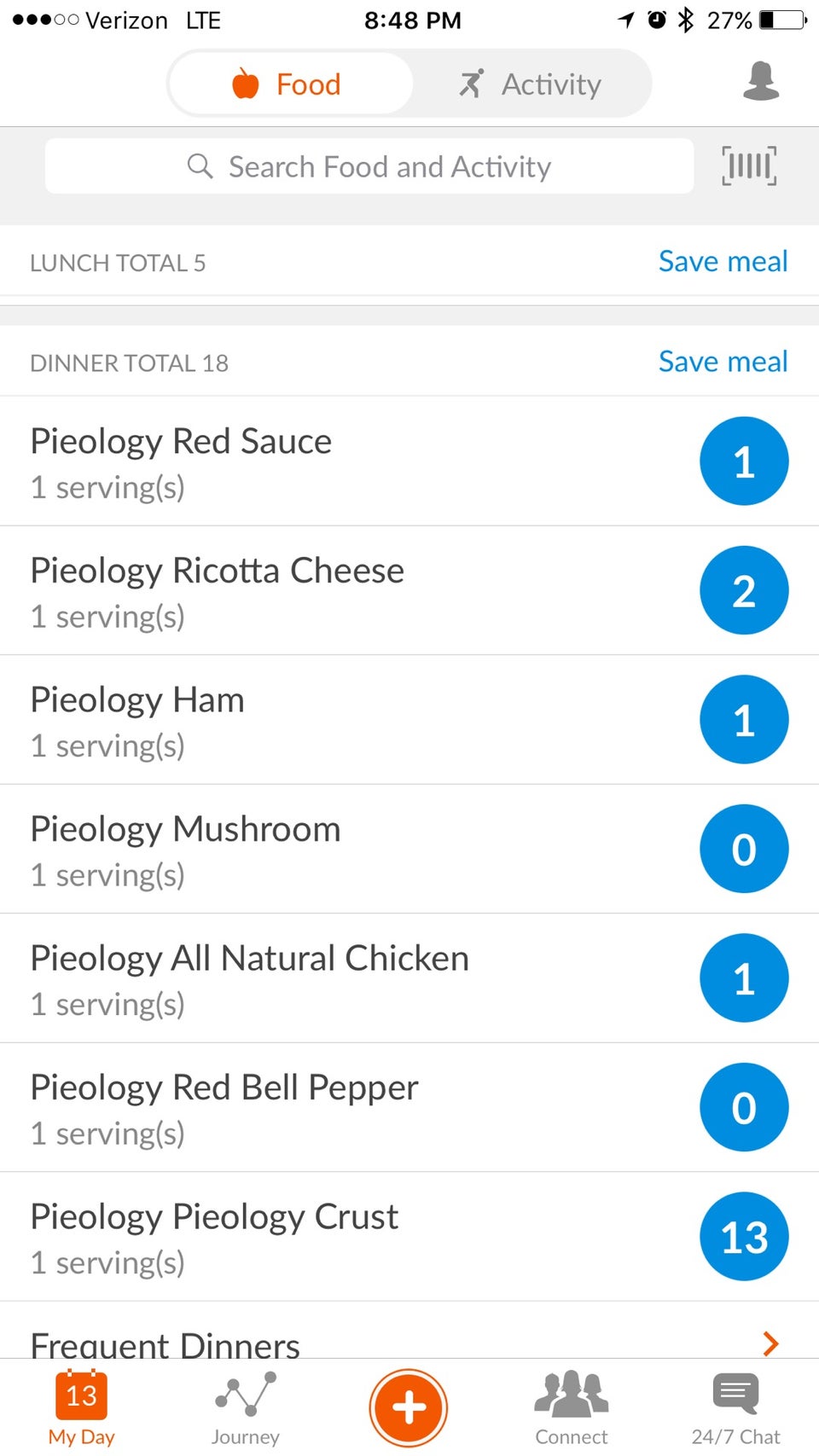Save the Dinner meal
The width and height of the screenshot is (819, 1456).
pyautogui.click(x=722, y=362)
